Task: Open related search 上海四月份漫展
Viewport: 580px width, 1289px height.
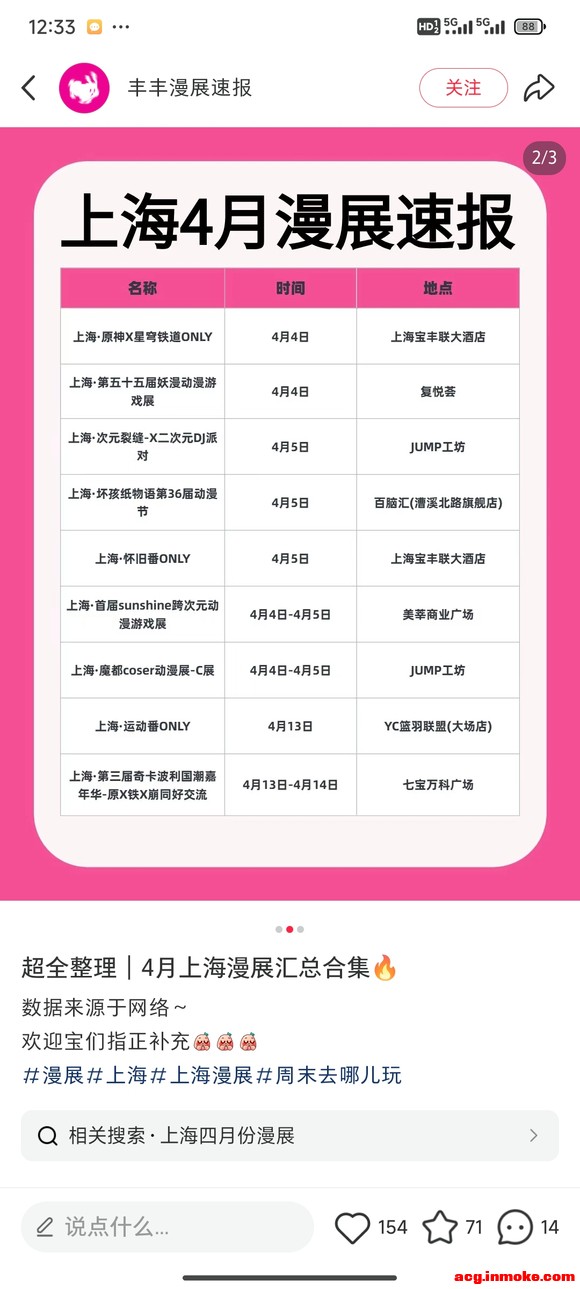Action: coord(290,1136)
